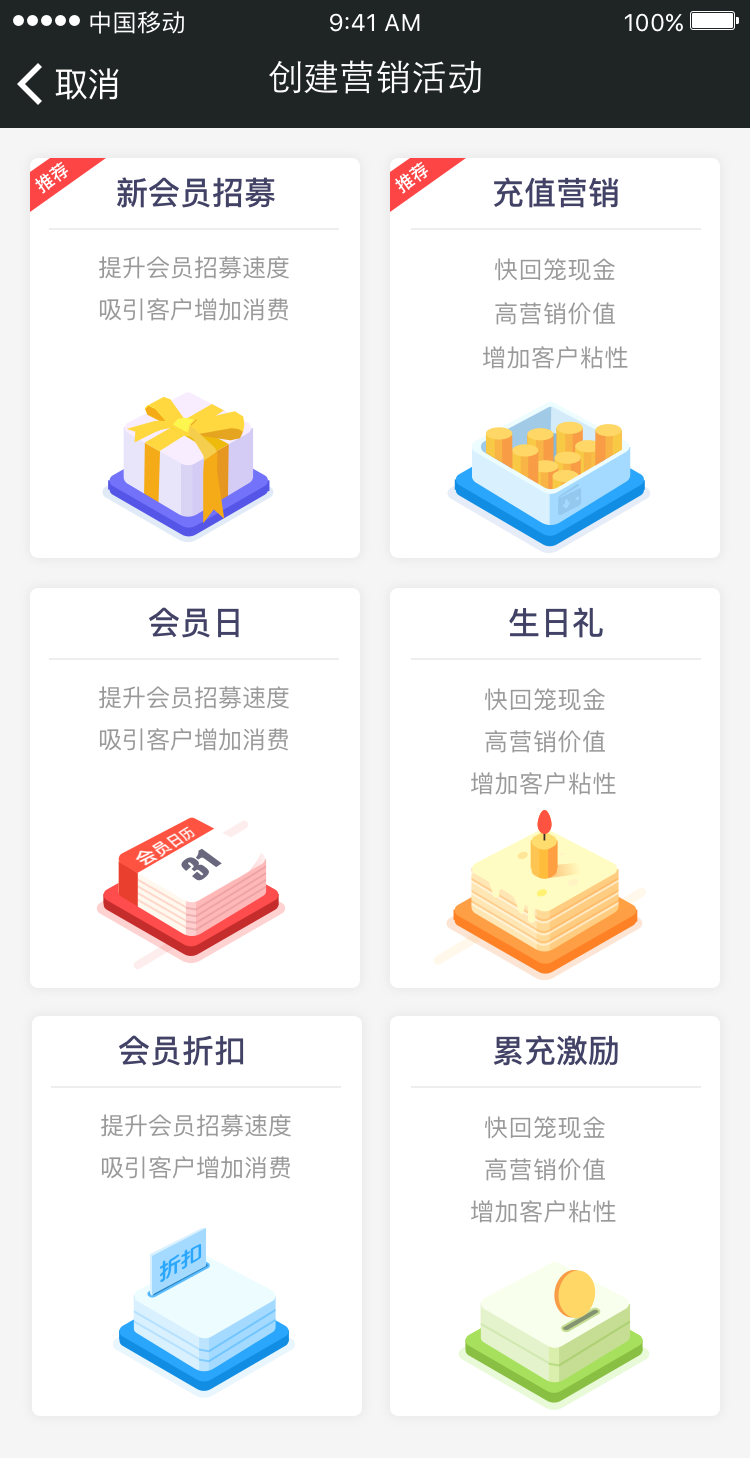Open the 累充激励 campaign card
This screenshot has width=750, height=1458.
coord(555,1216)
